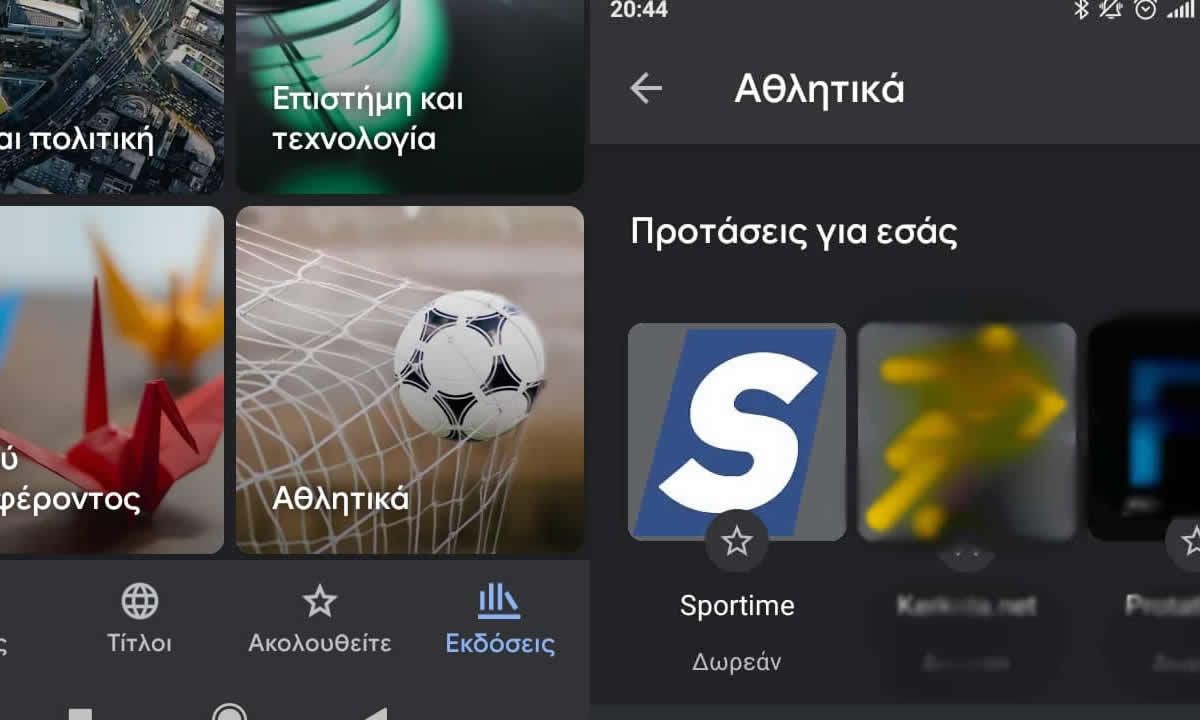Image resolution: width=1200 pixels, height=720 pixels.
Task: Select the Εκδόσεις tab
Action: 499,619
